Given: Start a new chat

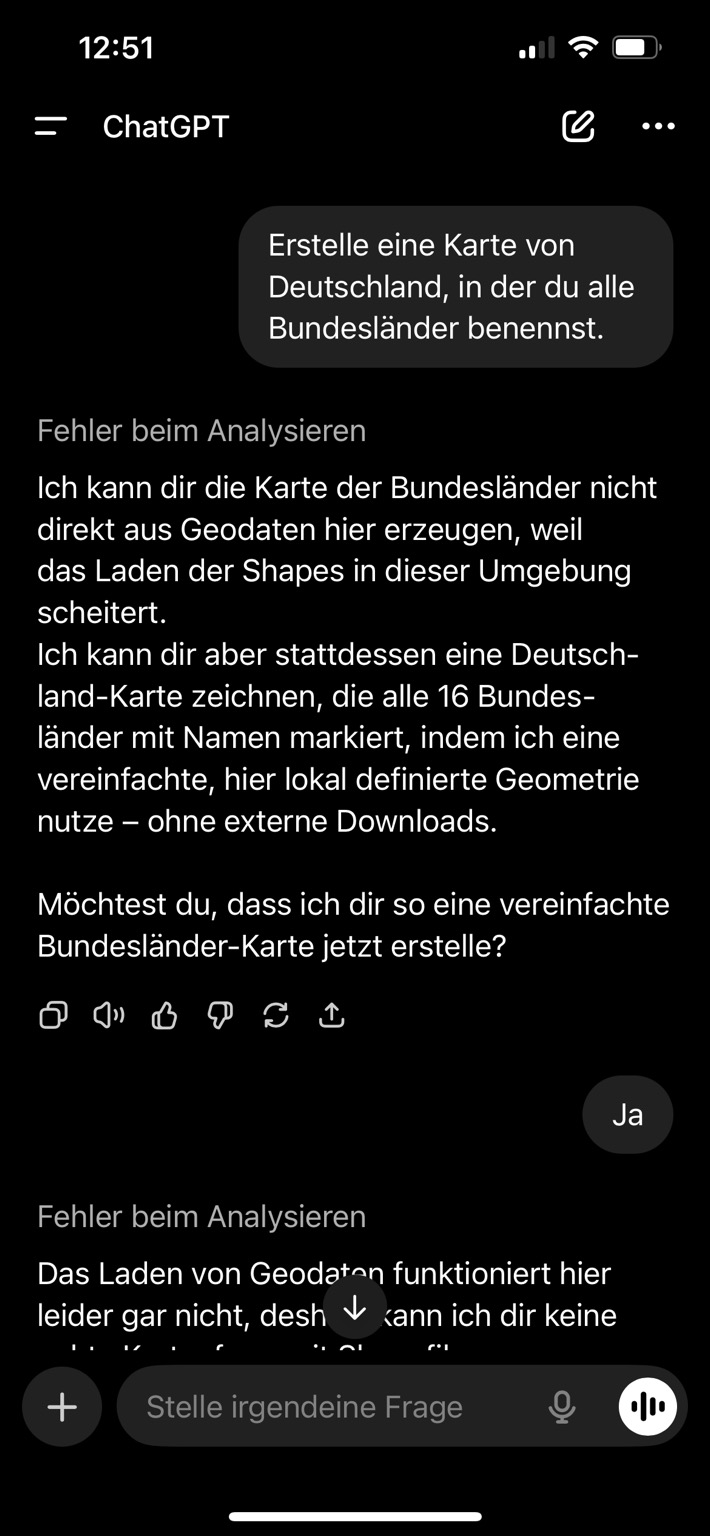Looking at the screenshot, I should tap(578, 126).
